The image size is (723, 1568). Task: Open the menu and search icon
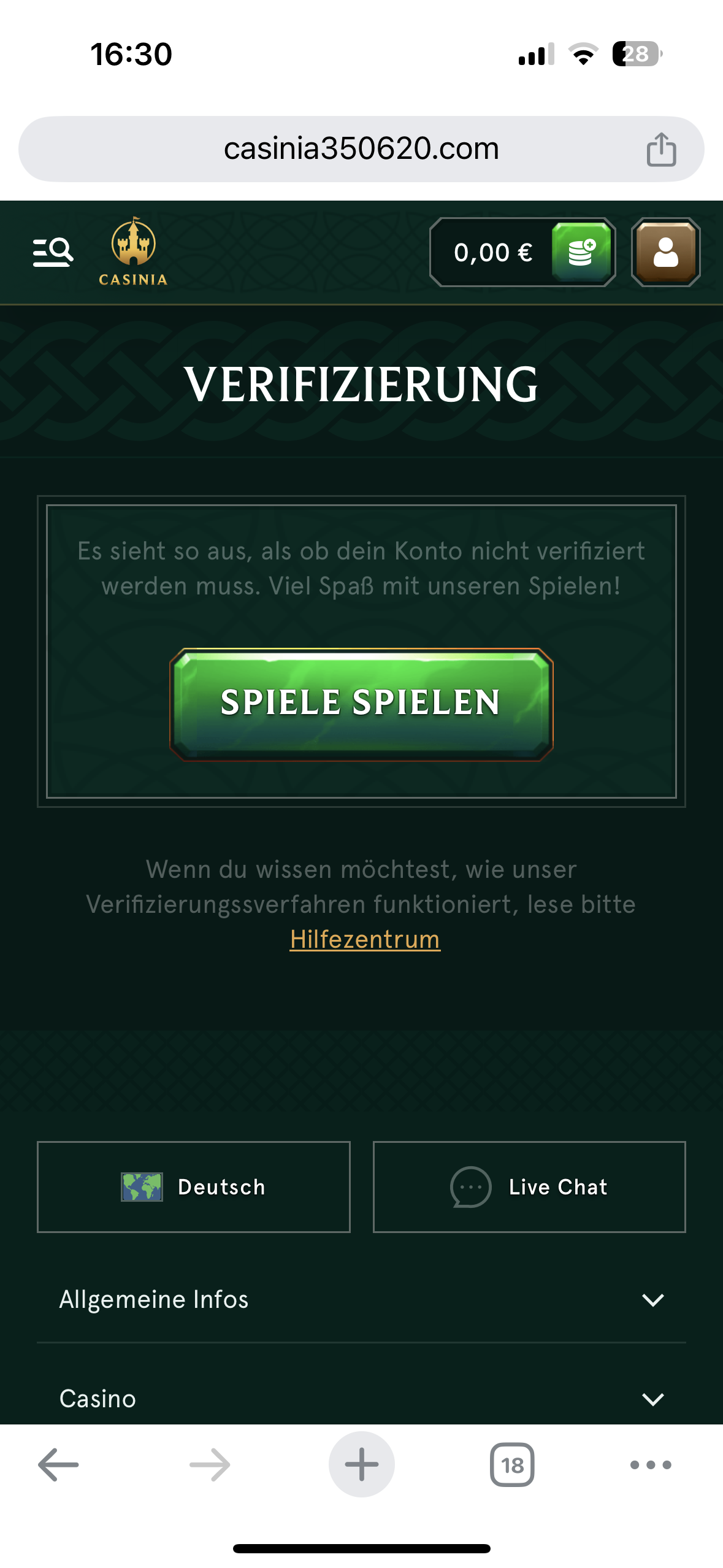point(53,251)
